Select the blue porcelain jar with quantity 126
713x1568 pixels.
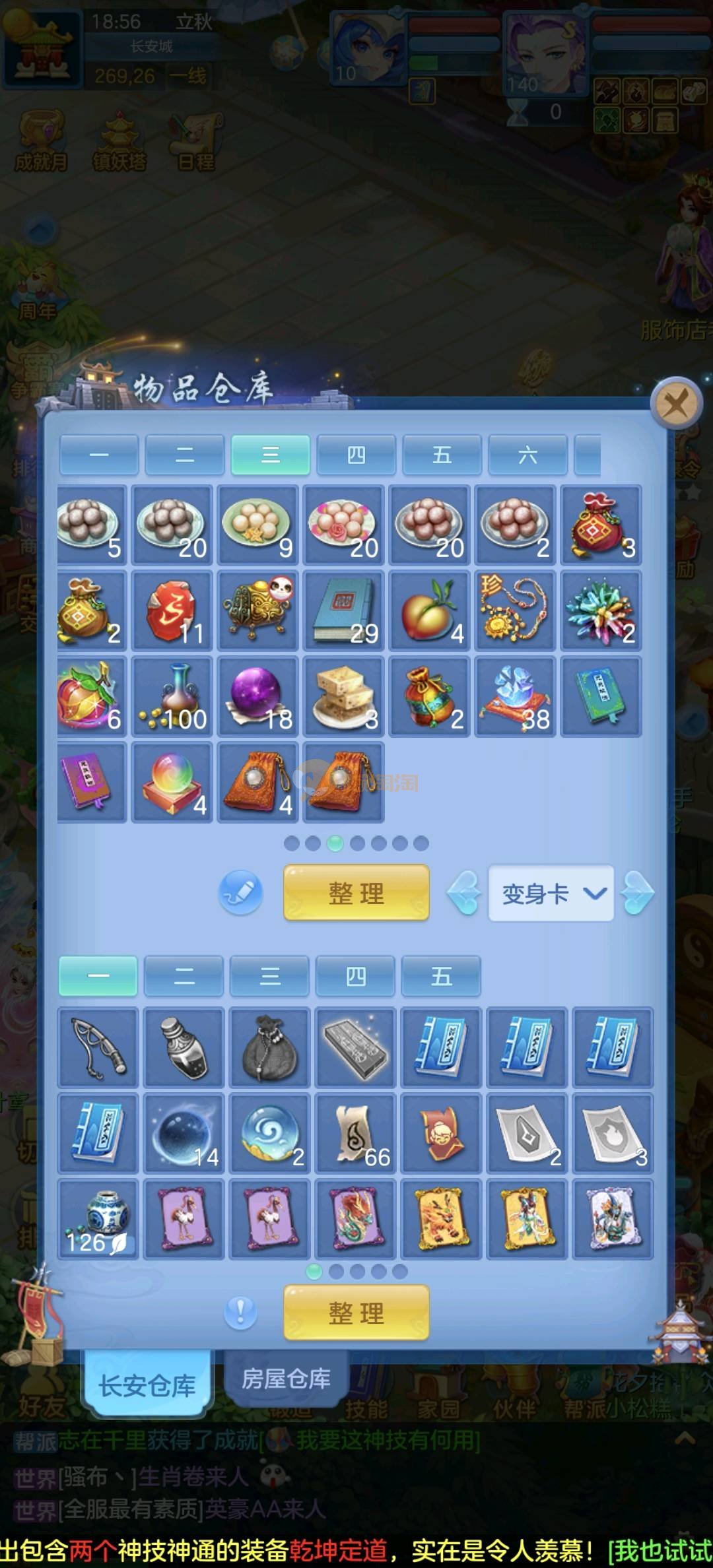pos(98,1219)
